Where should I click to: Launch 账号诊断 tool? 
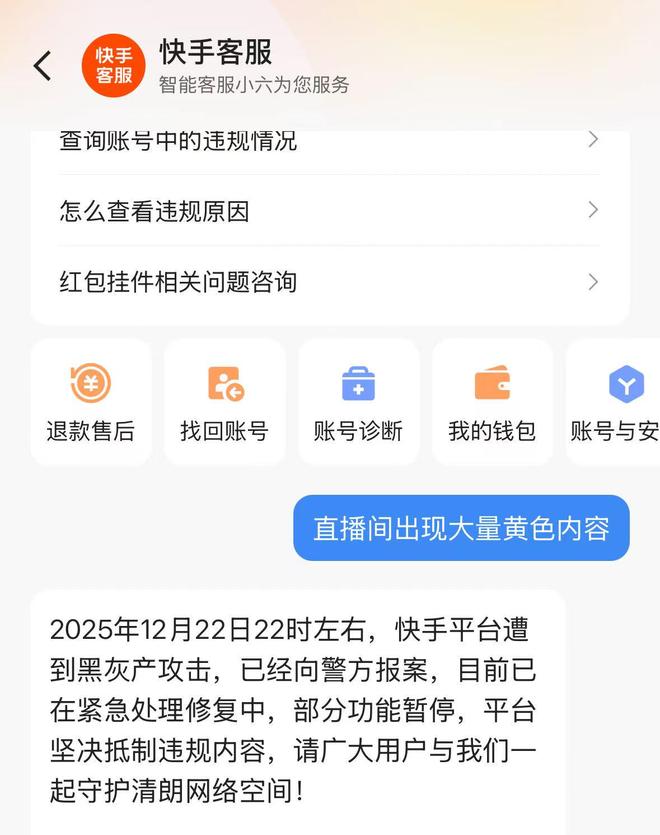[358, 402]
